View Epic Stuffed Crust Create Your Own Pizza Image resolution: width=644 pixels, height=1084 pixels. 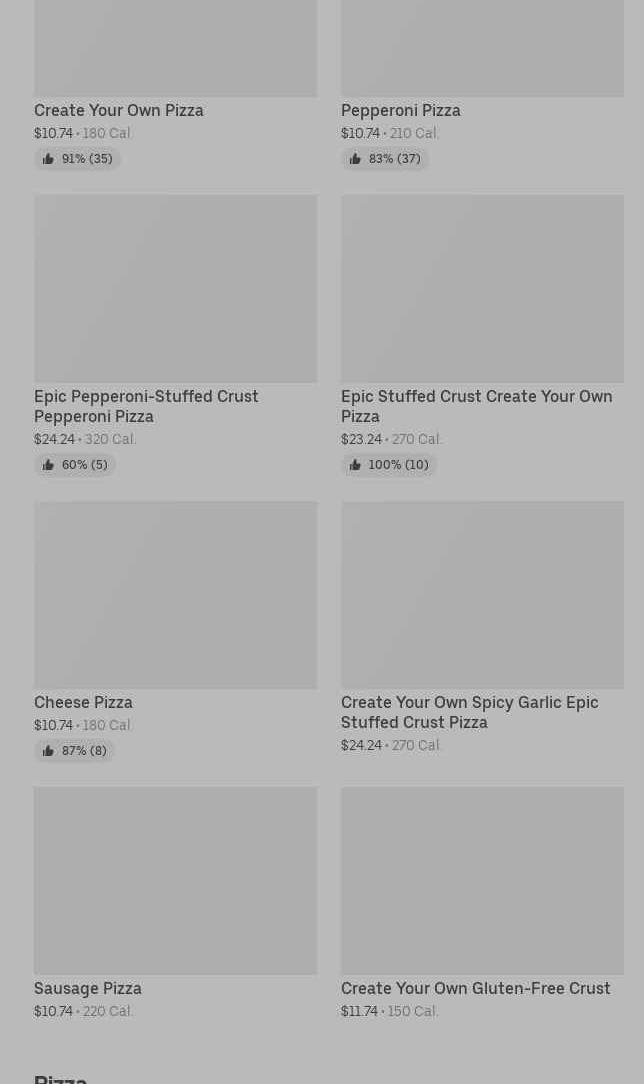pyautogui.click(x=482, y=336)
